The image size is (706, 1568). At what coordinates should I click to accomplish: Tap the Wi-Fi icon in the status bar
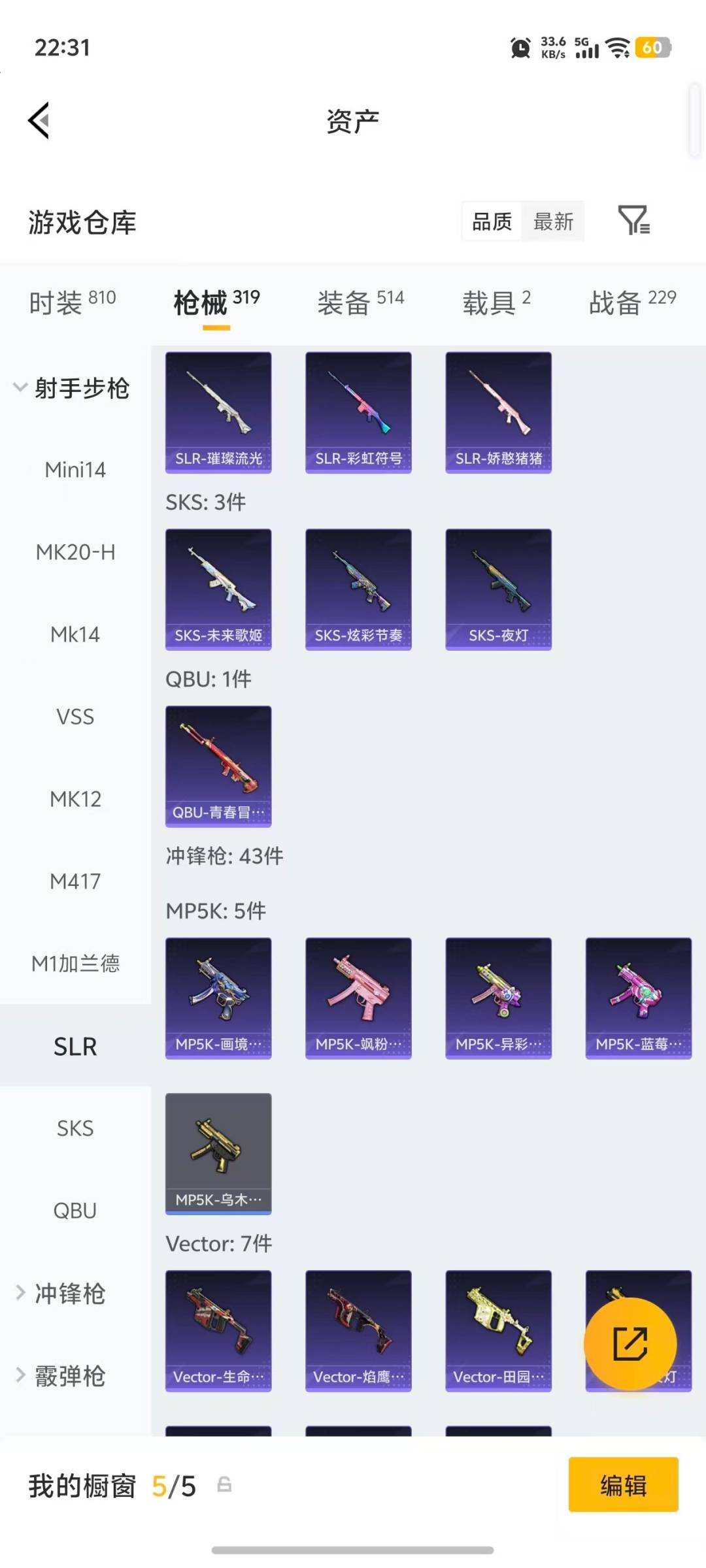point(615,48)
